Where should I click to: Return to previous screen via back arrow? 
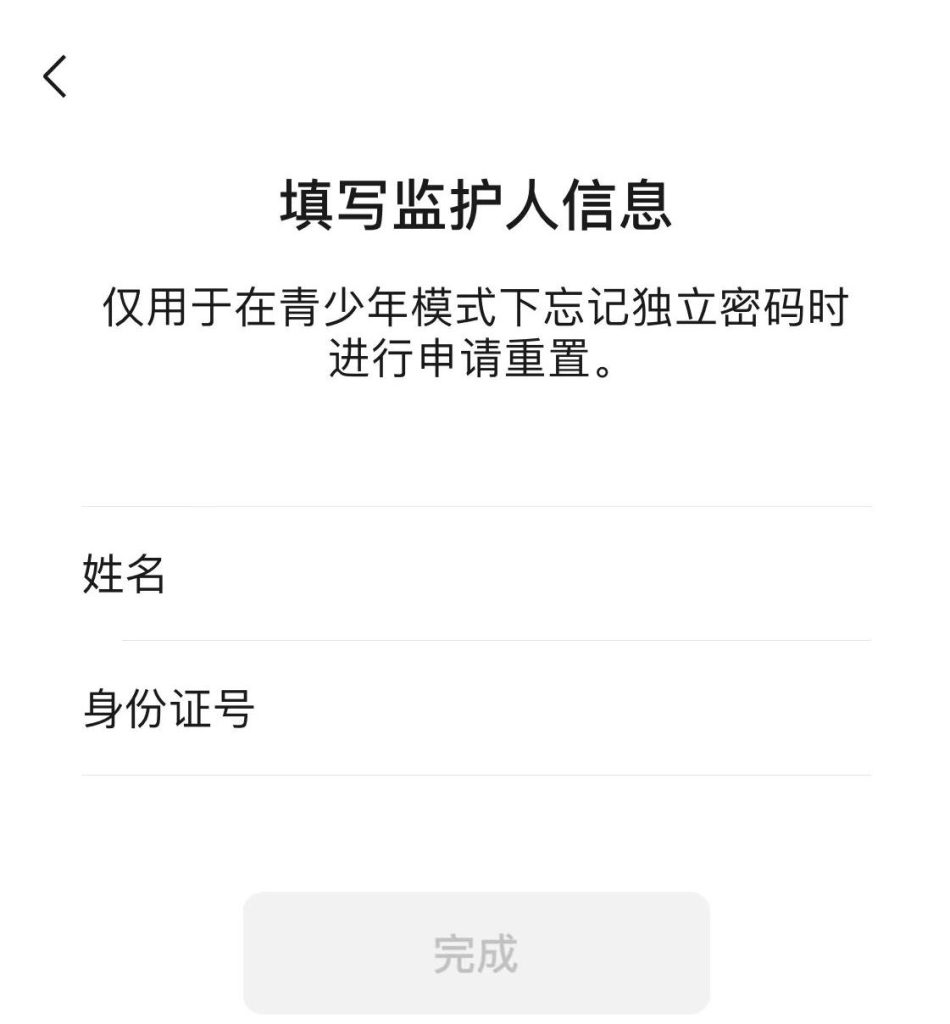[55, 78]
